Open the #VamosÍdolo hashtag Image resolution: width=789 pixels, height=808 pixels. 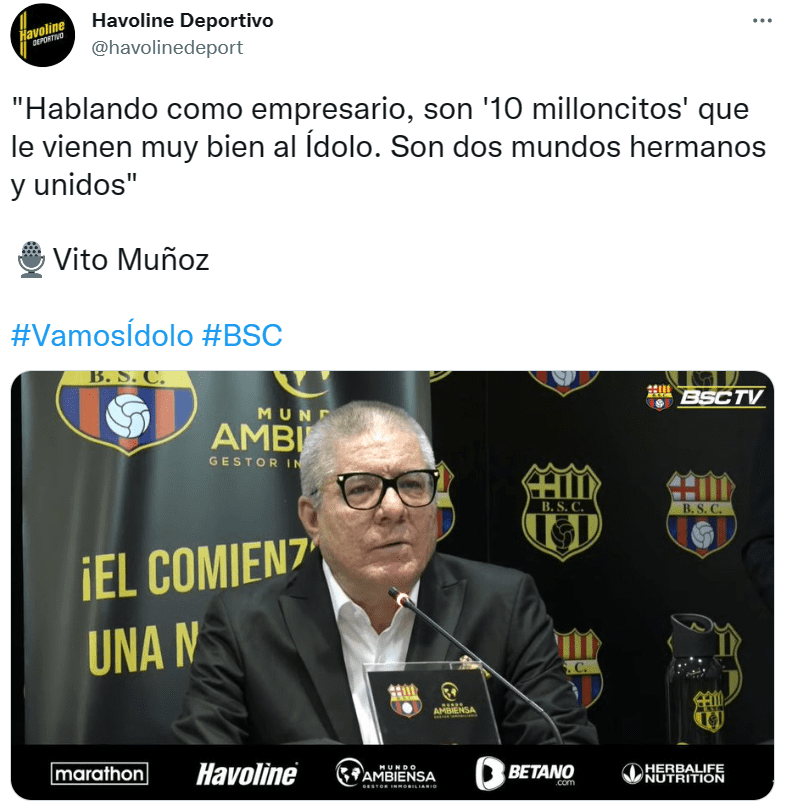point(101,335)
